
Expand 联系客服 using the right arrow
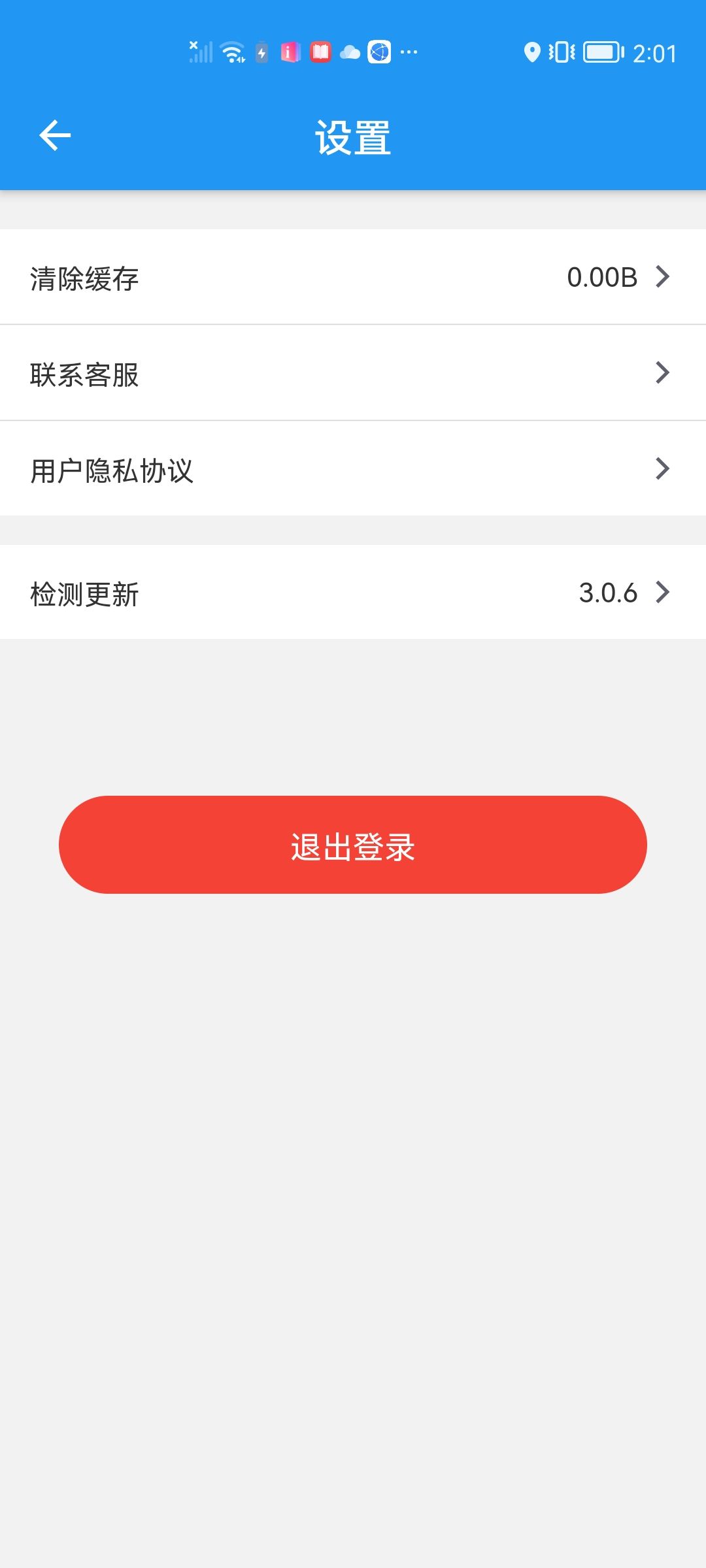tap(662, 372)
